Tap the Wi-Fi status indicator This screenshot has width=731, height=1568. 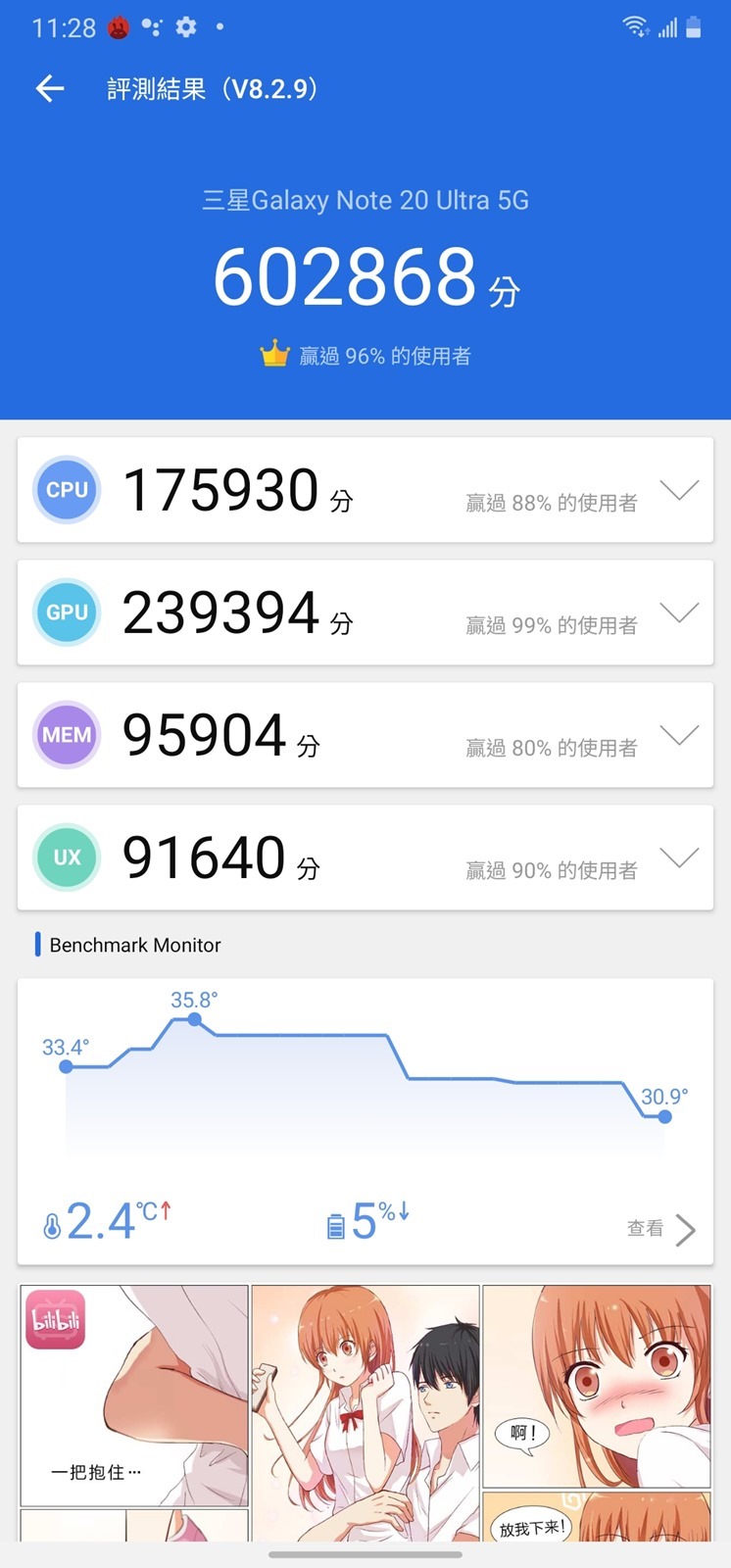[x=636, y=27]
